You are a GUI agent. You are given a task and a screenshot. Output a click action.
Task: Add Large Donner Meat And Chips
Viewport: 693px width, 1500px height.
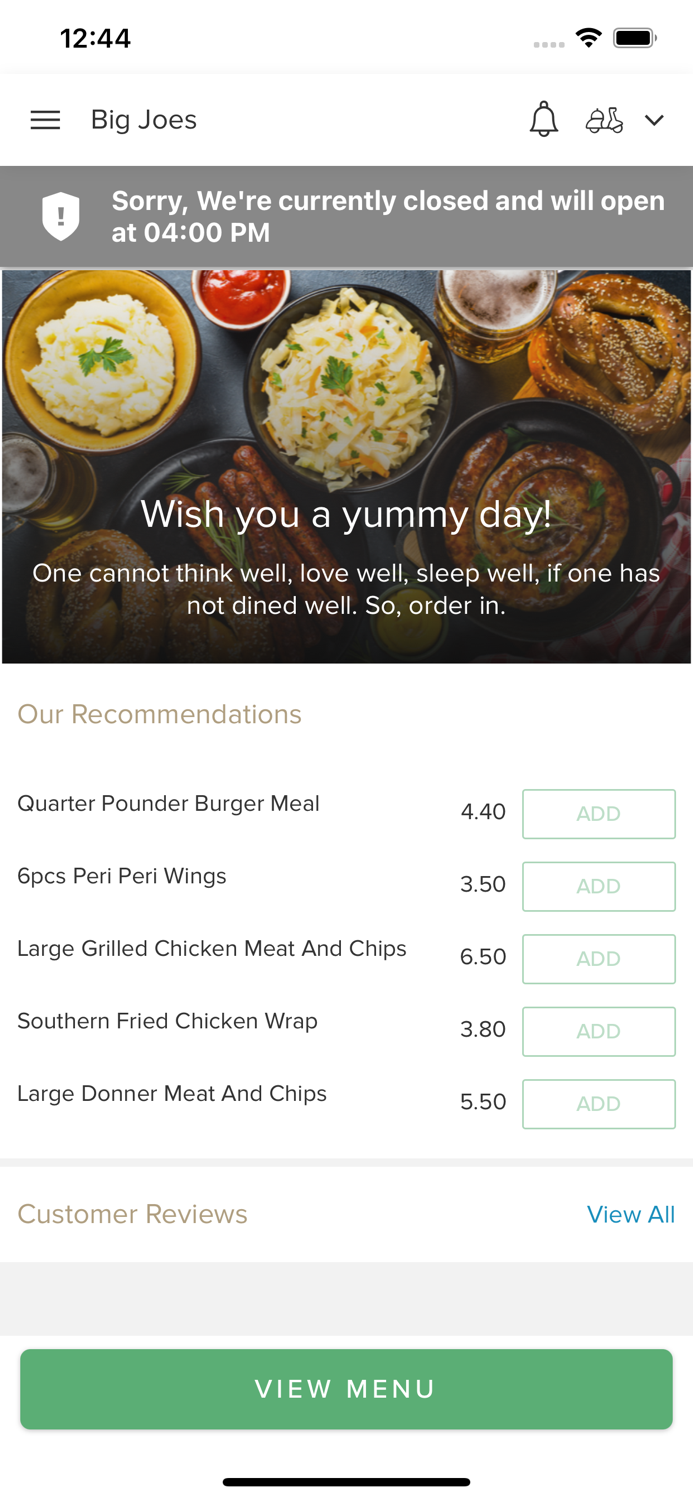(598, 1104)
